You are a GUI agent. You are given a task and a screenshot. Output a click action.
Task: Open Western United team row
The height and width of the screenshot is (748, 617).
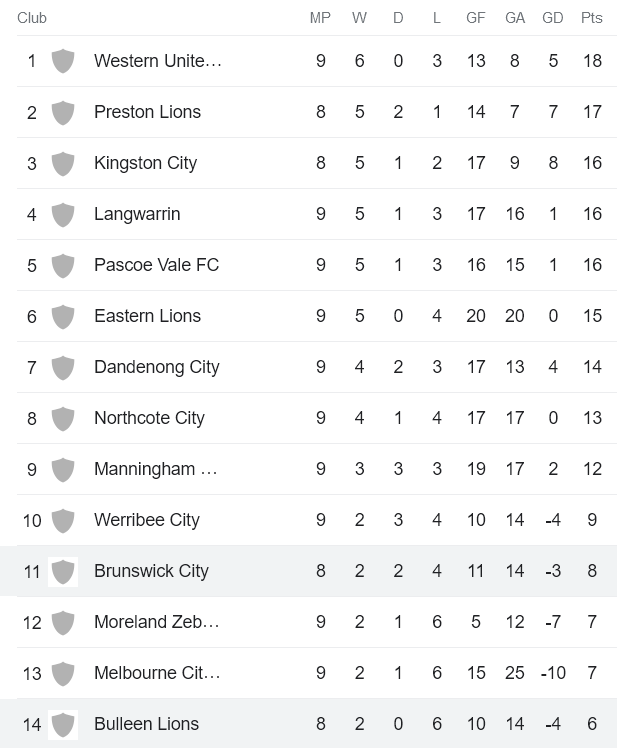tap(157, 61)
